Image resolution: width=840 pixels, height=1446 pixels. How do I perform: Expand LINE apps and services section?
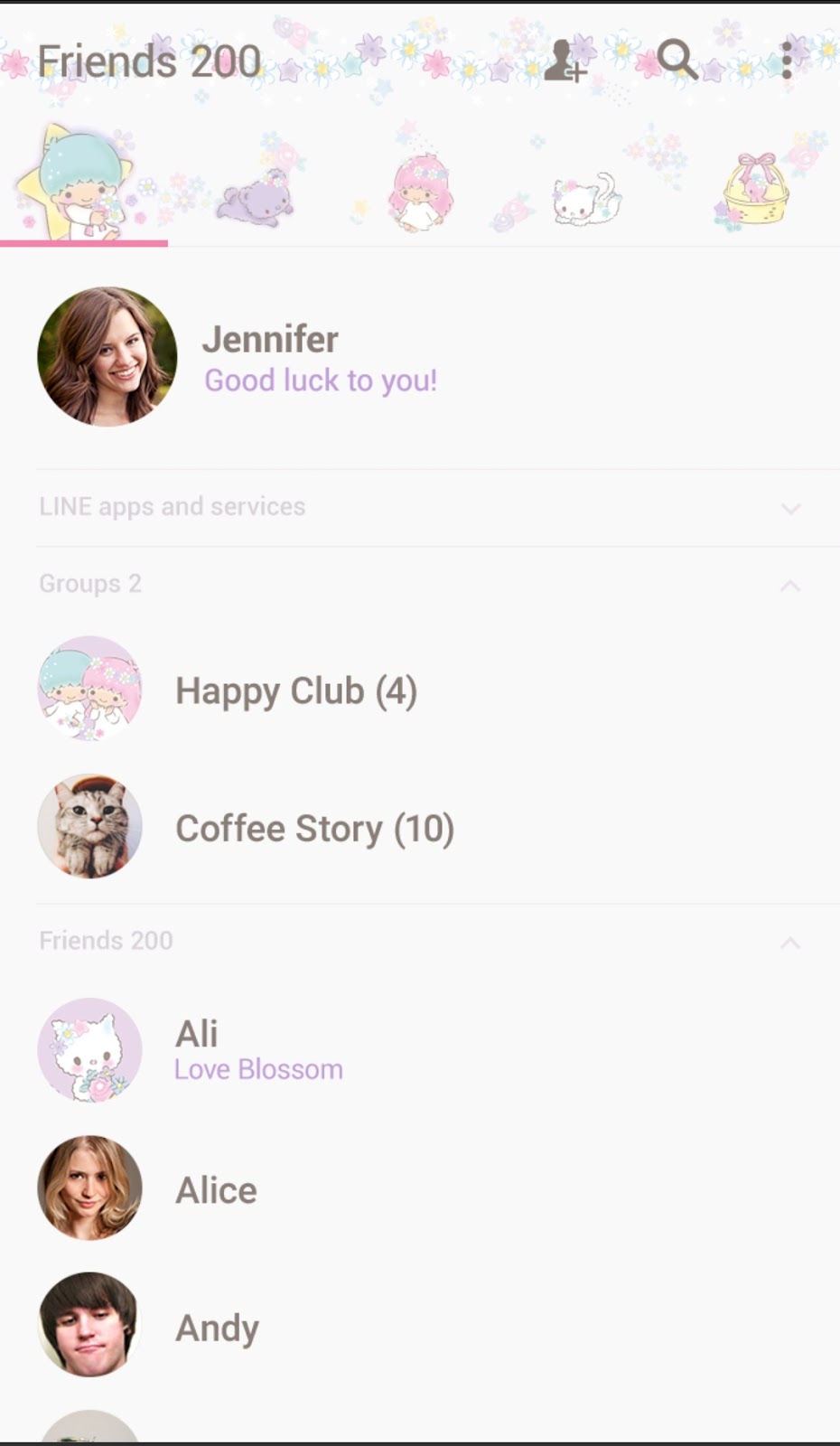[x=420, y=507]
